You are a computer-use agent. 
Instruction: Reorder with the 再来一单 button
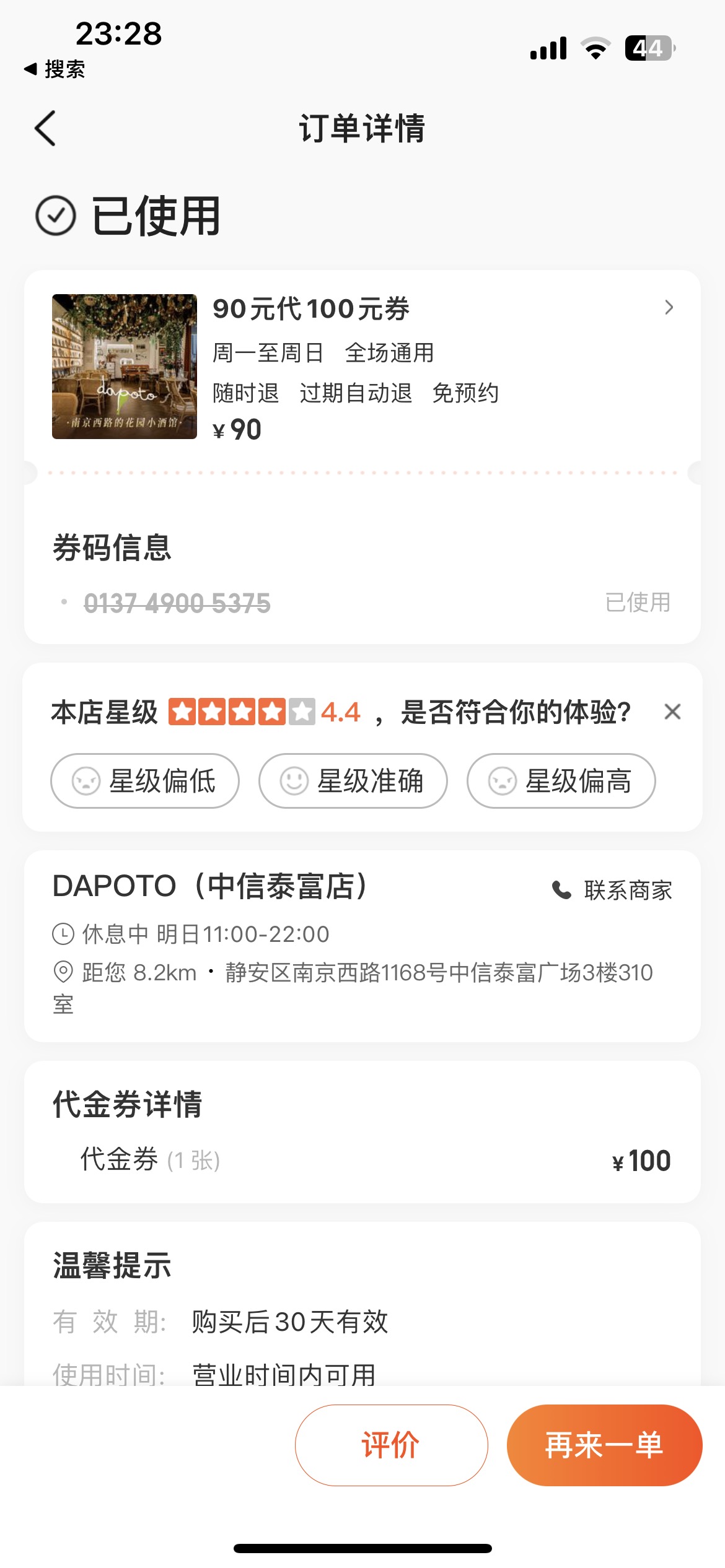[x=604, y=1445]
